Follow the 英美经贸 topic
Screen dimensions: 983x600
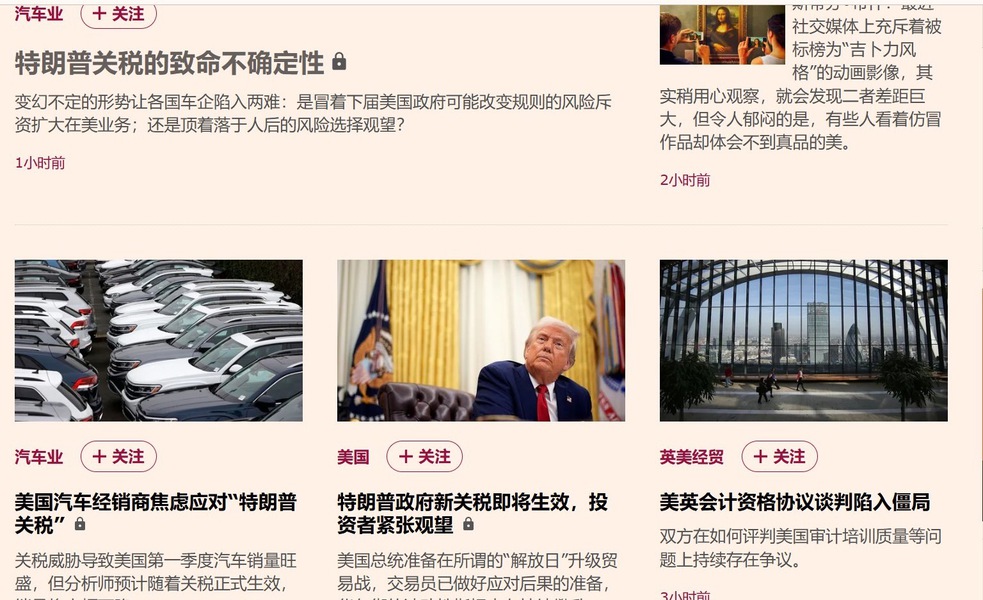click(779, 456)
